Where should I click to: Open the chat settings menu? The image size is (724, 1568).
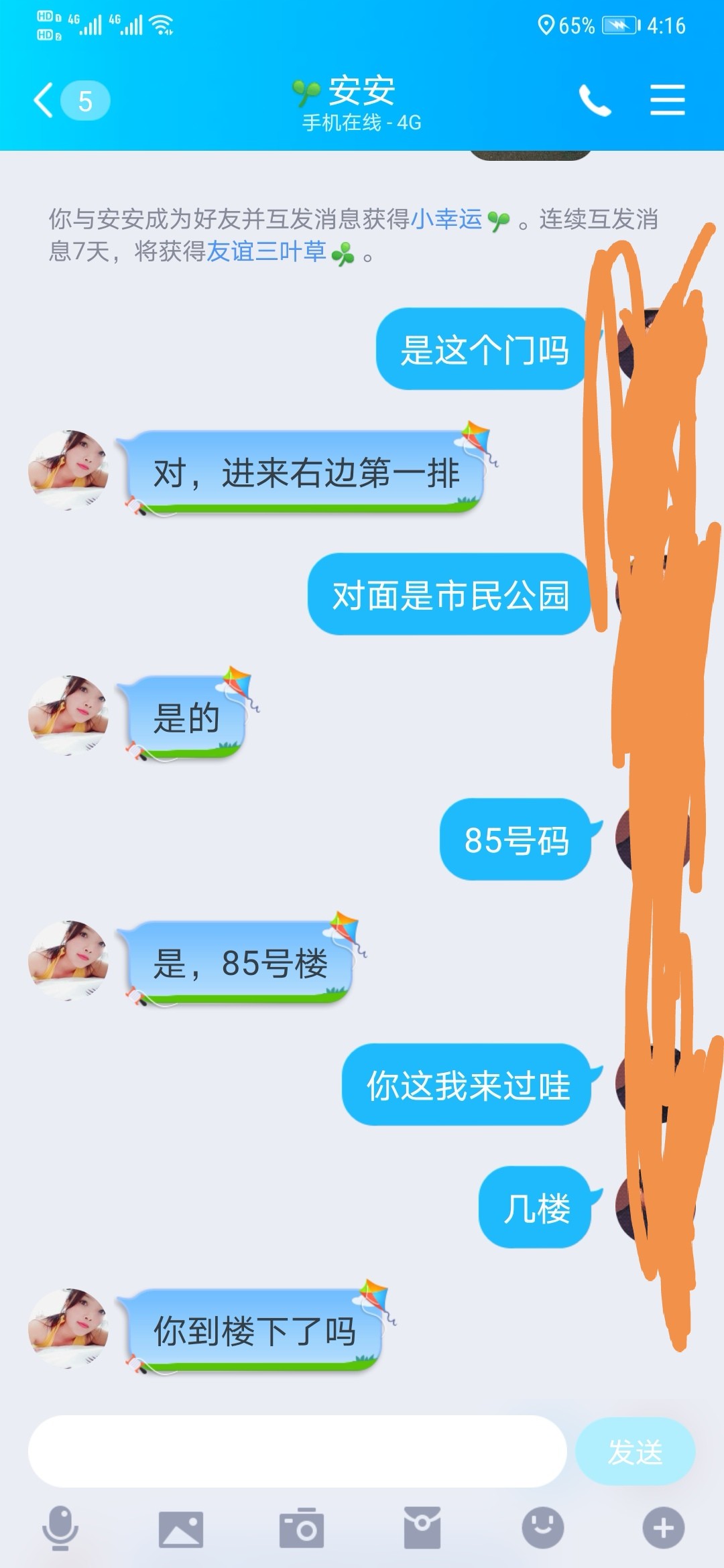pyautogui.click(x=667, y=101)
